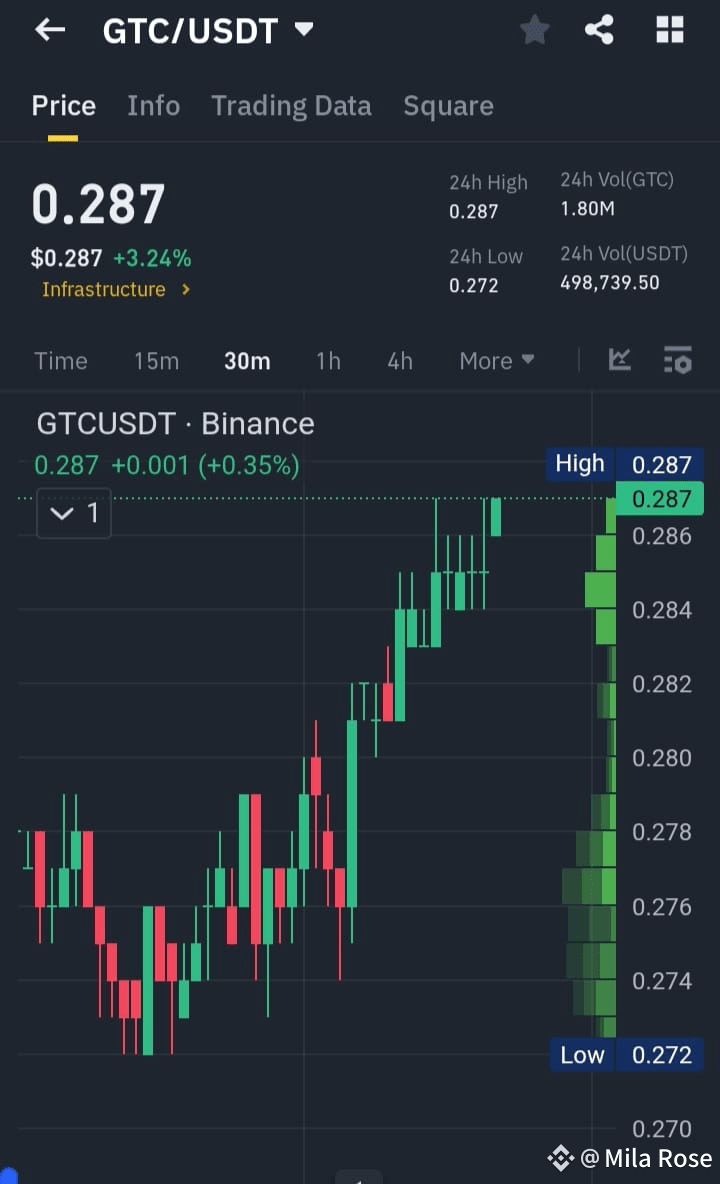The image size is (720, 1184).
Task: Switch chart to the 1h timeframe
Action: [x=328, y=360]
